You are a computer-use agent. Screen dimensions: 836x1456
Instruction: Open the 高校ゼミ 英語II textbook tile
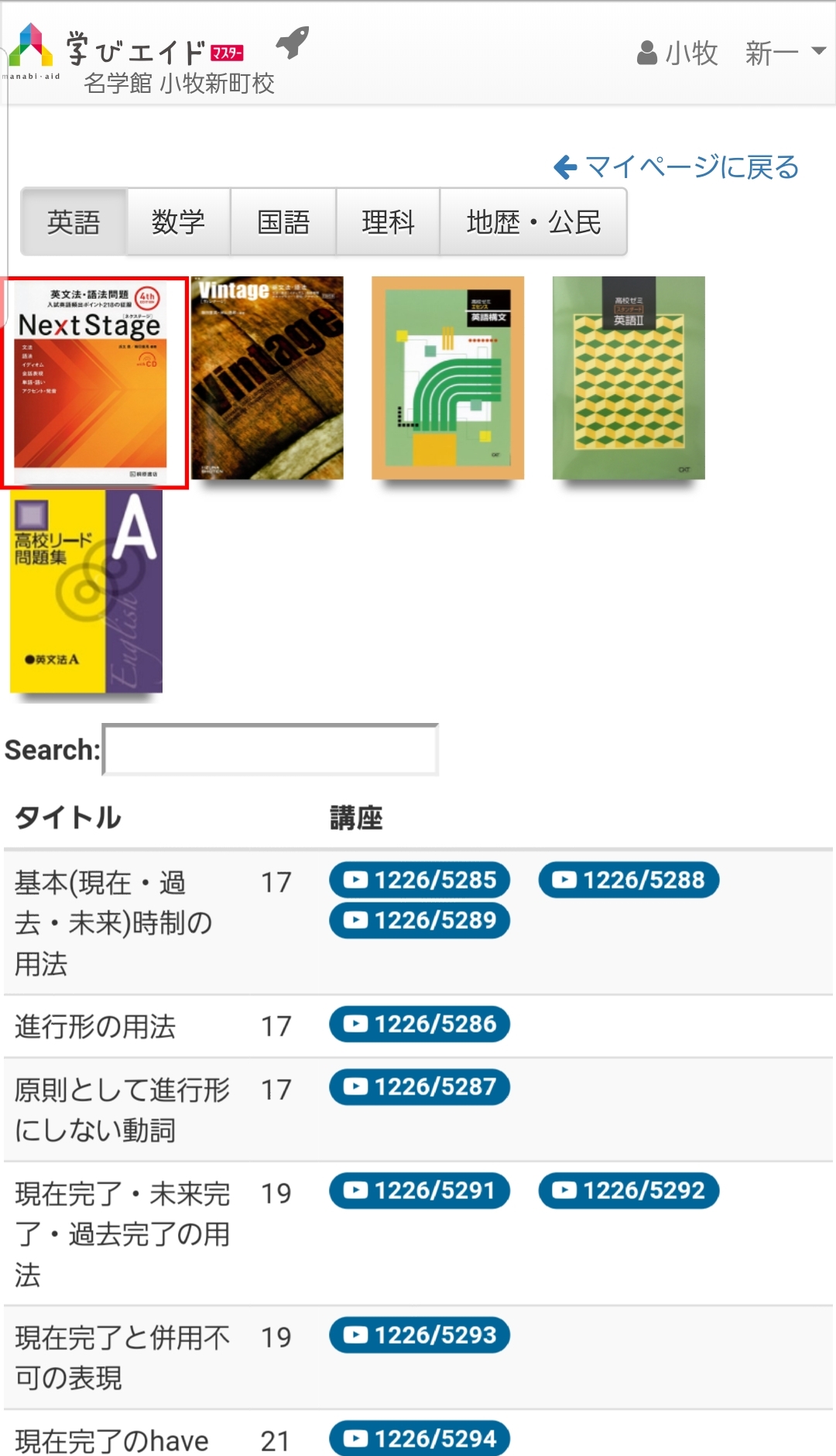(x=629, y=378)
